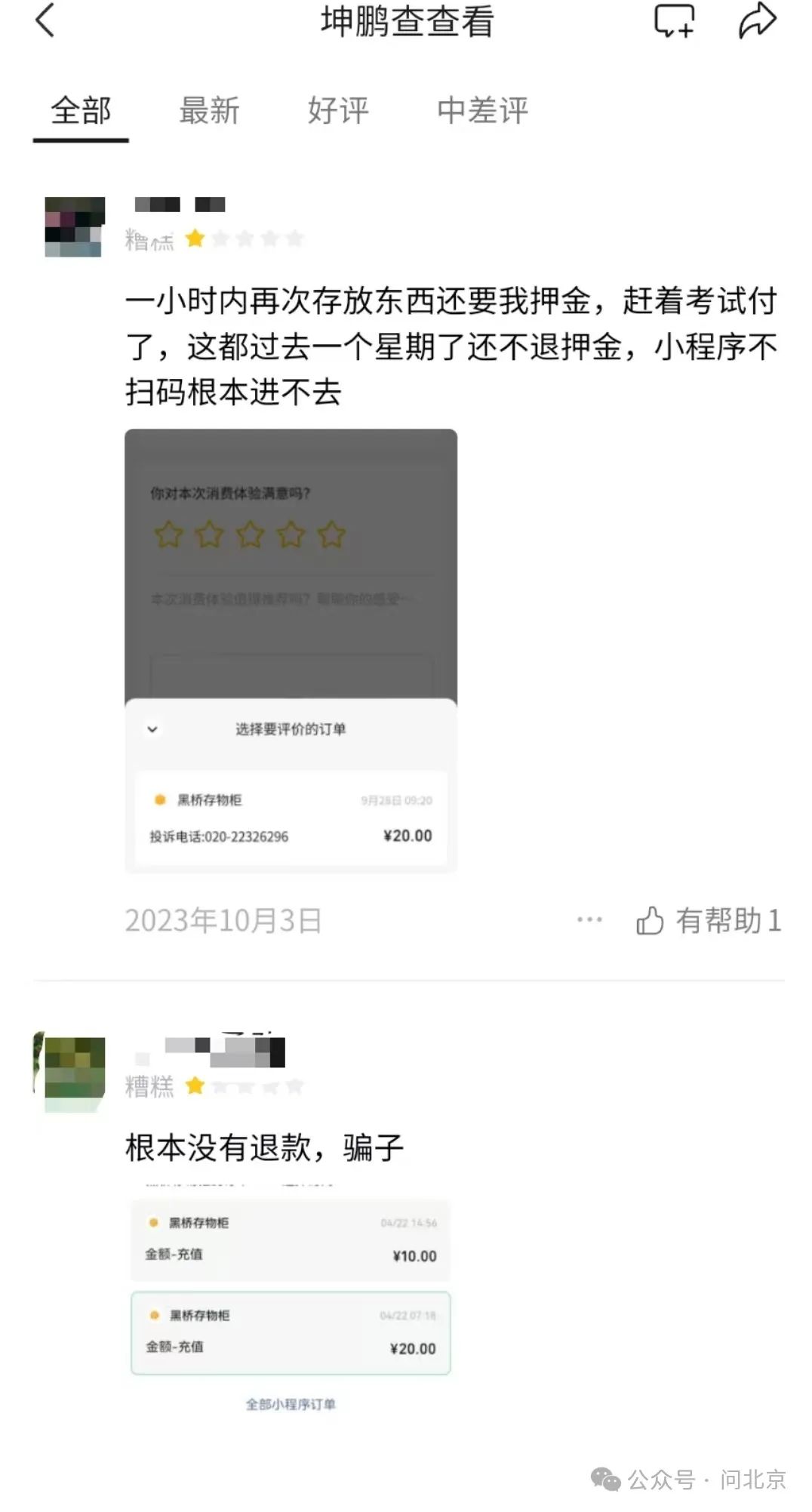Switch to the 全部 tab
Screen dimensions: 812x1512
81,111
